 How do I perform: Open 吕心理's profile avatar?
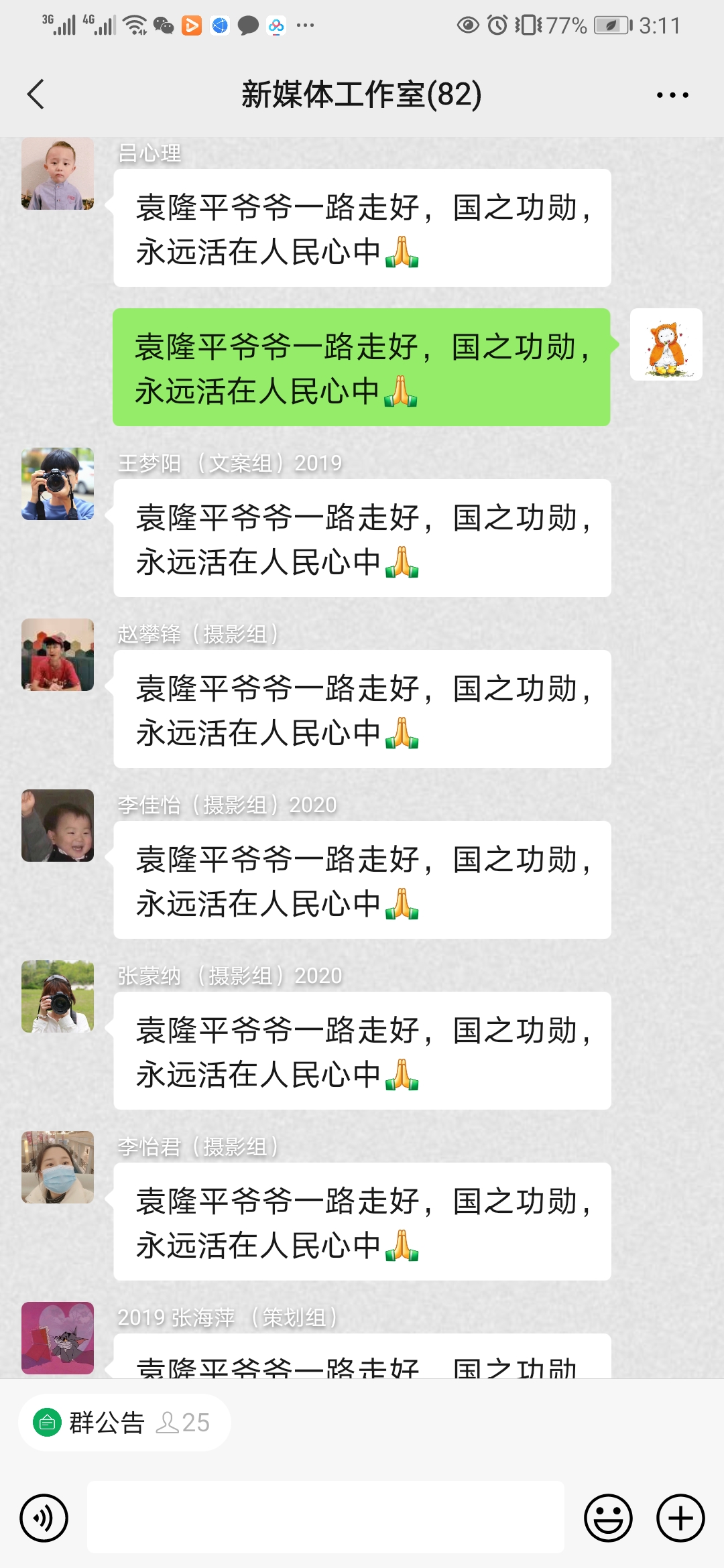coord(58,174)
